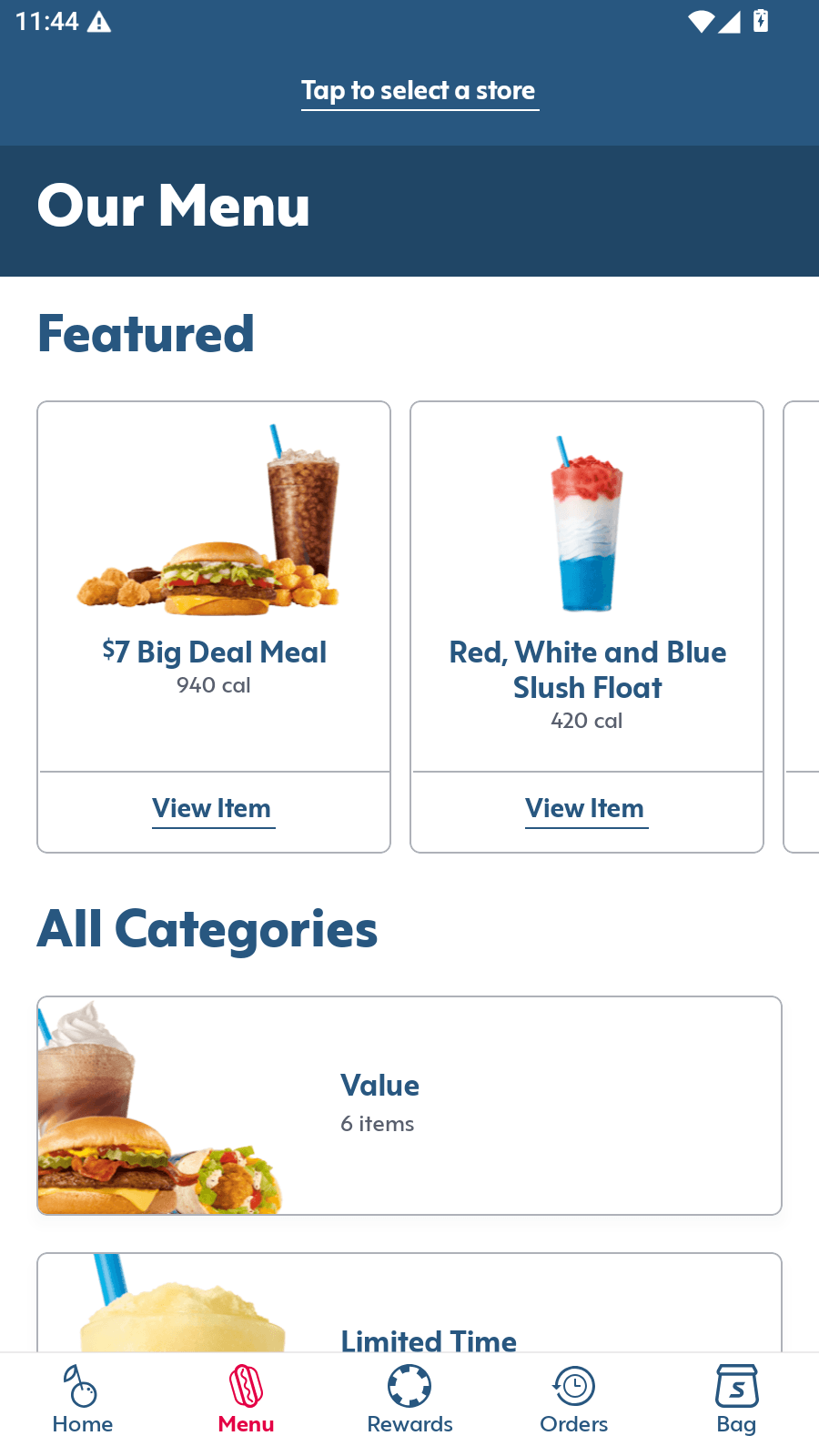Open the Value category

409,1106
